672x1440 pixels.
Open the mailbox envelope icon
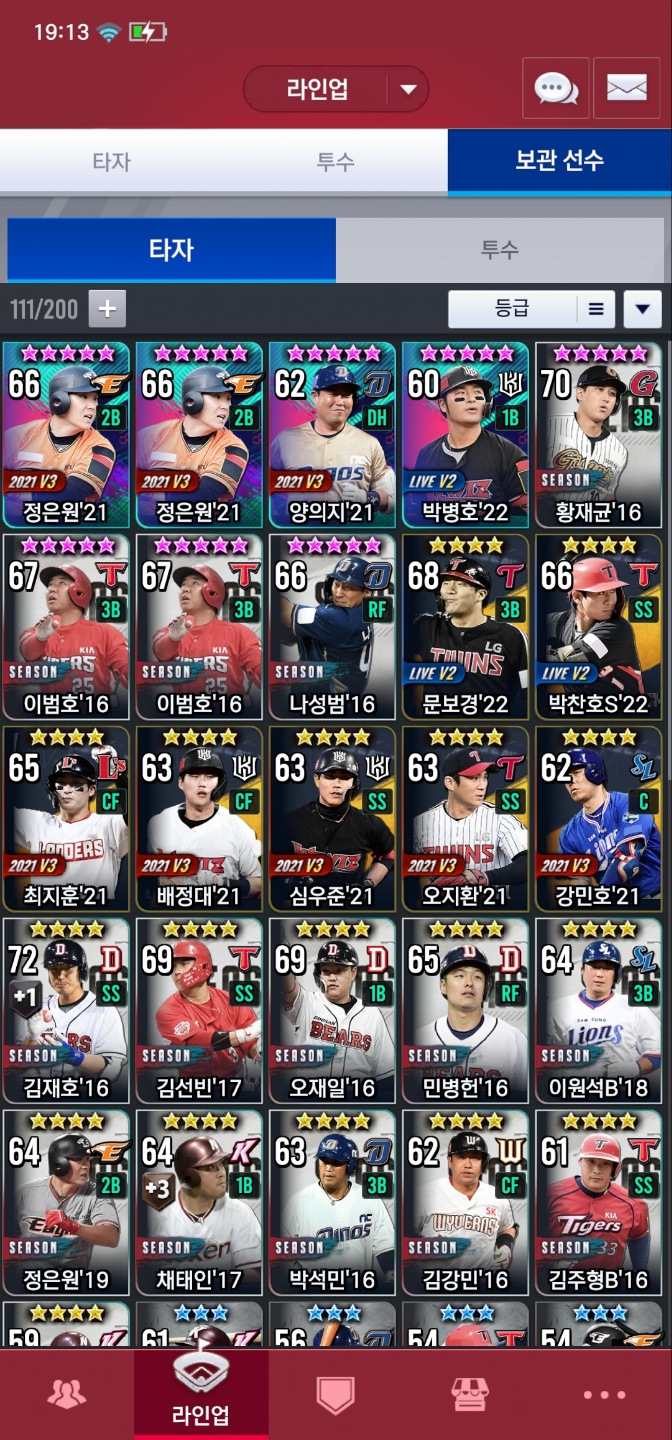click(x=626, y=89)
